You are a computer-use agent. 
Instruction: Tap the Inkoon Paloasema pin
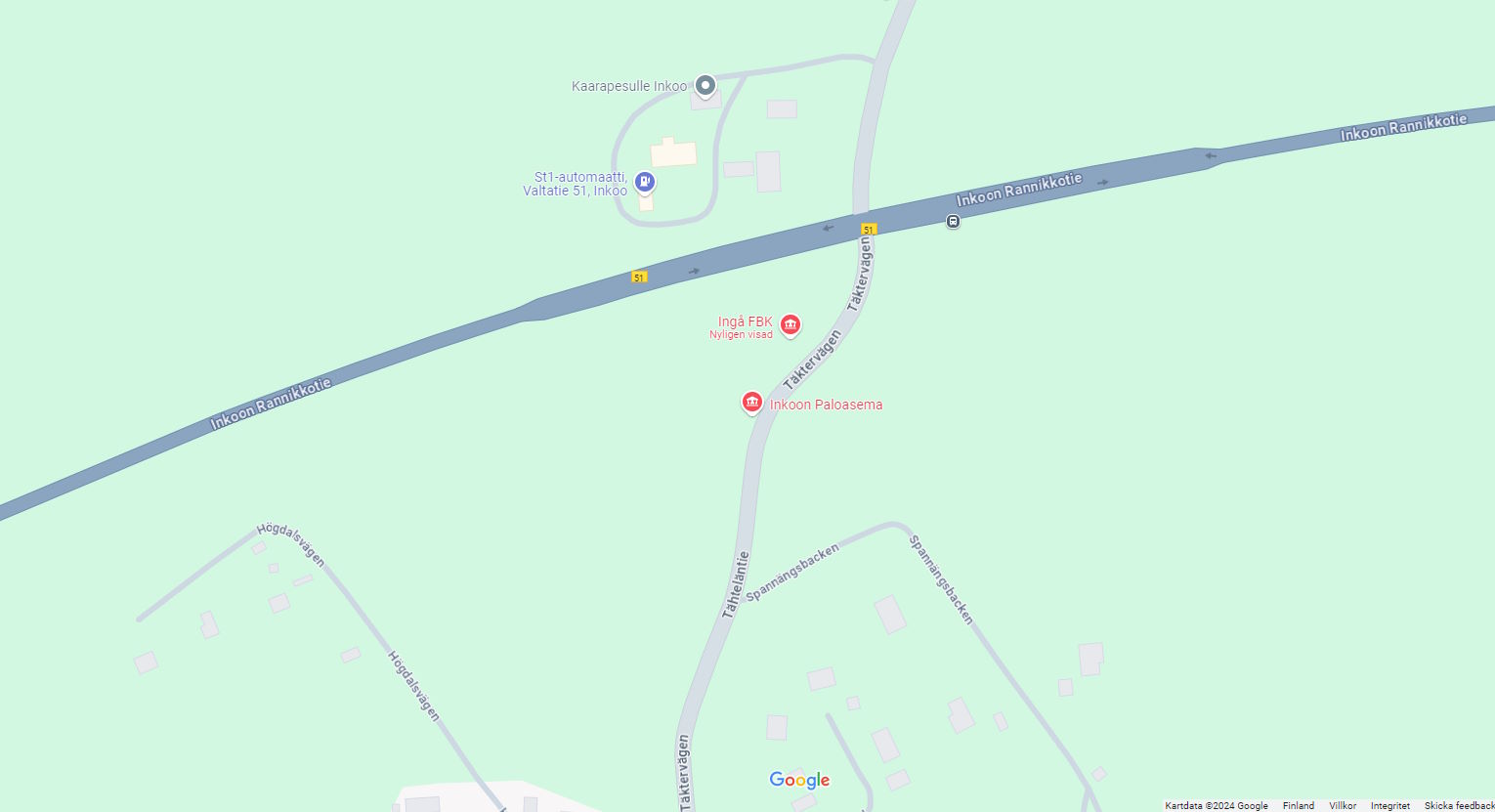(752, 402)
